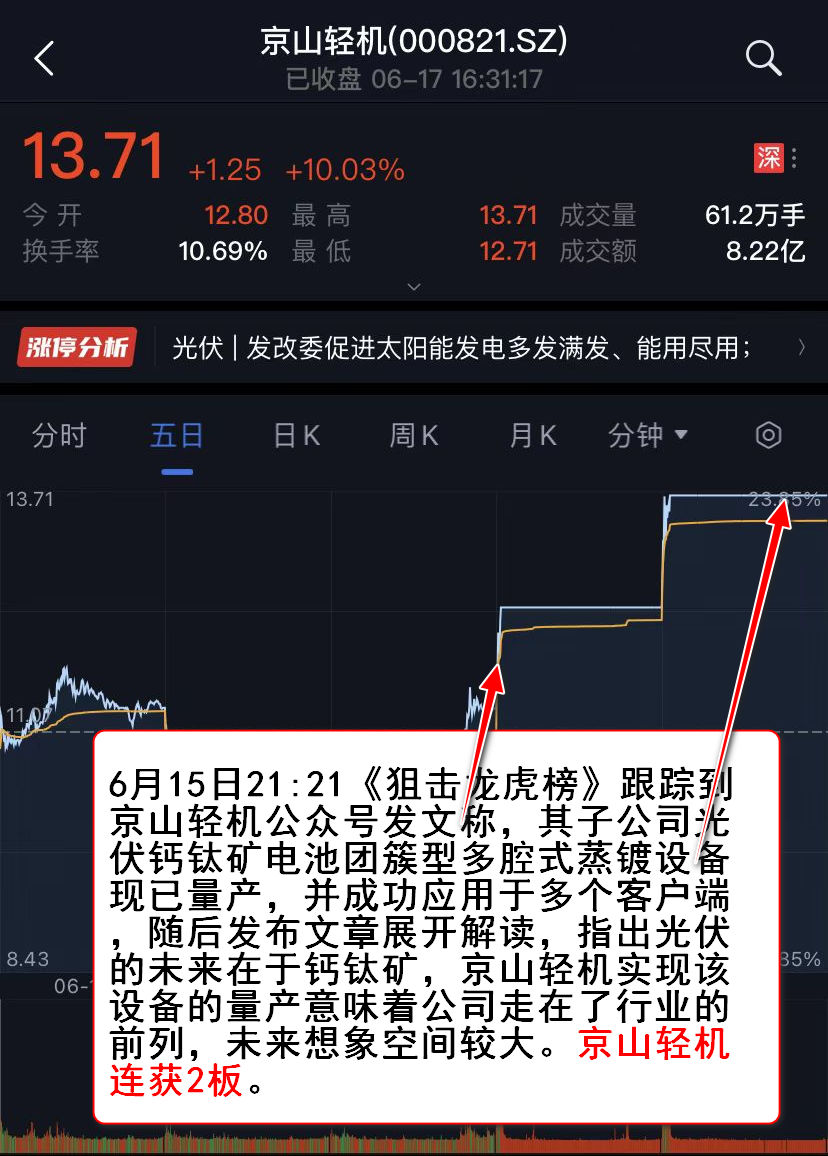Go back using the top-left arrow
This screenshot has width=828, height=1156.
click(44, 59)
